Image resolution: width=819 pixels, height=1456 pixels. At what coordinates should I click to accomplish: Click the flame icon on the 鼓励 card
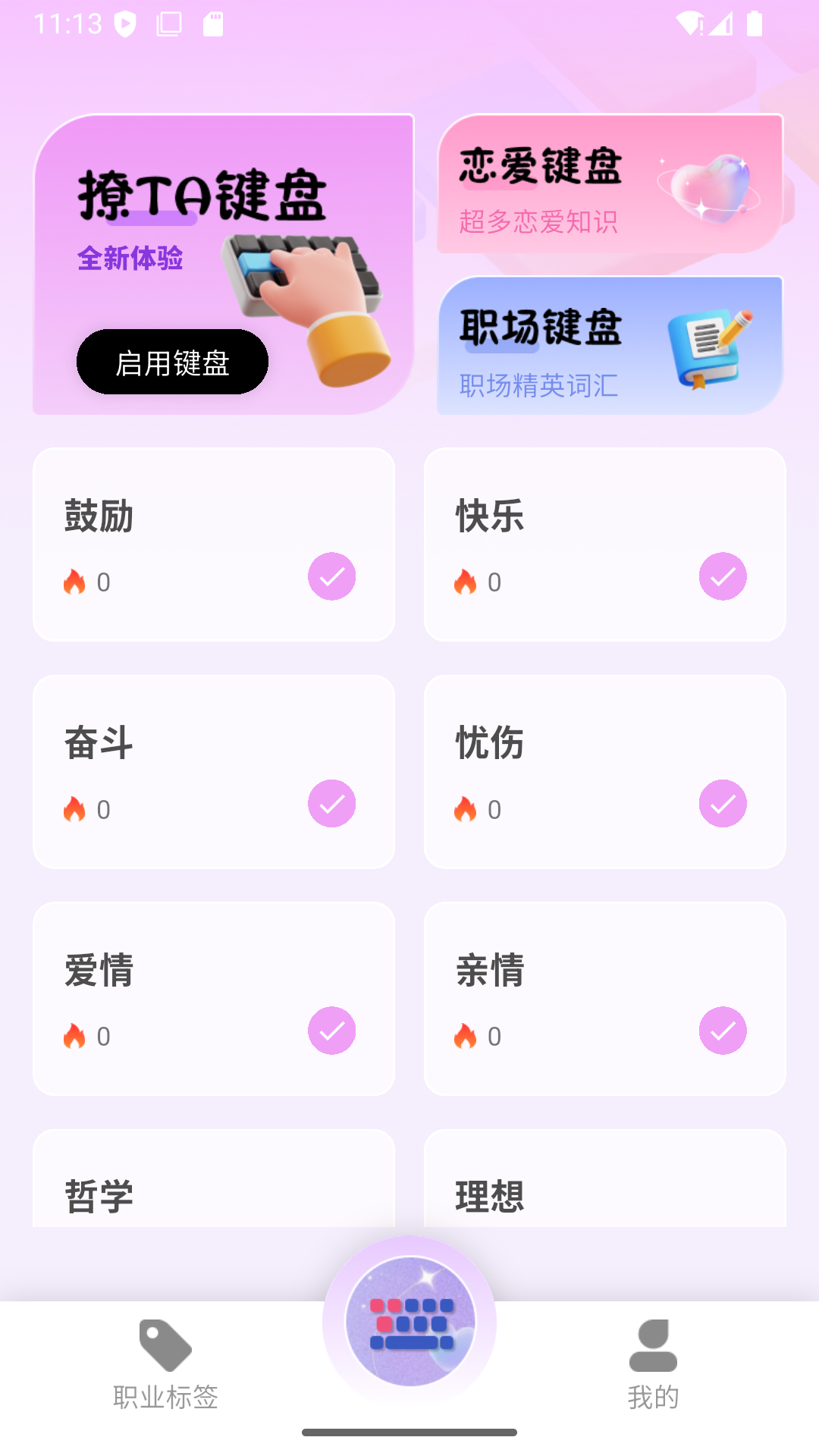[74, 580]
